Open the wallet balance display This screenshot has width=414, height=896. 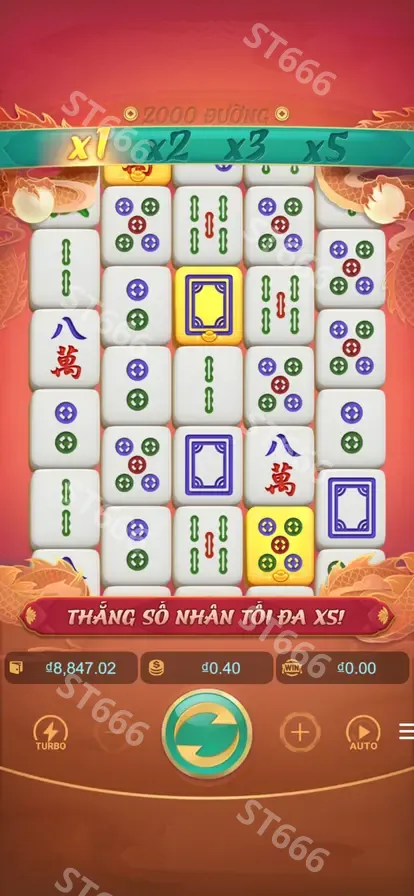coord(71,668)
